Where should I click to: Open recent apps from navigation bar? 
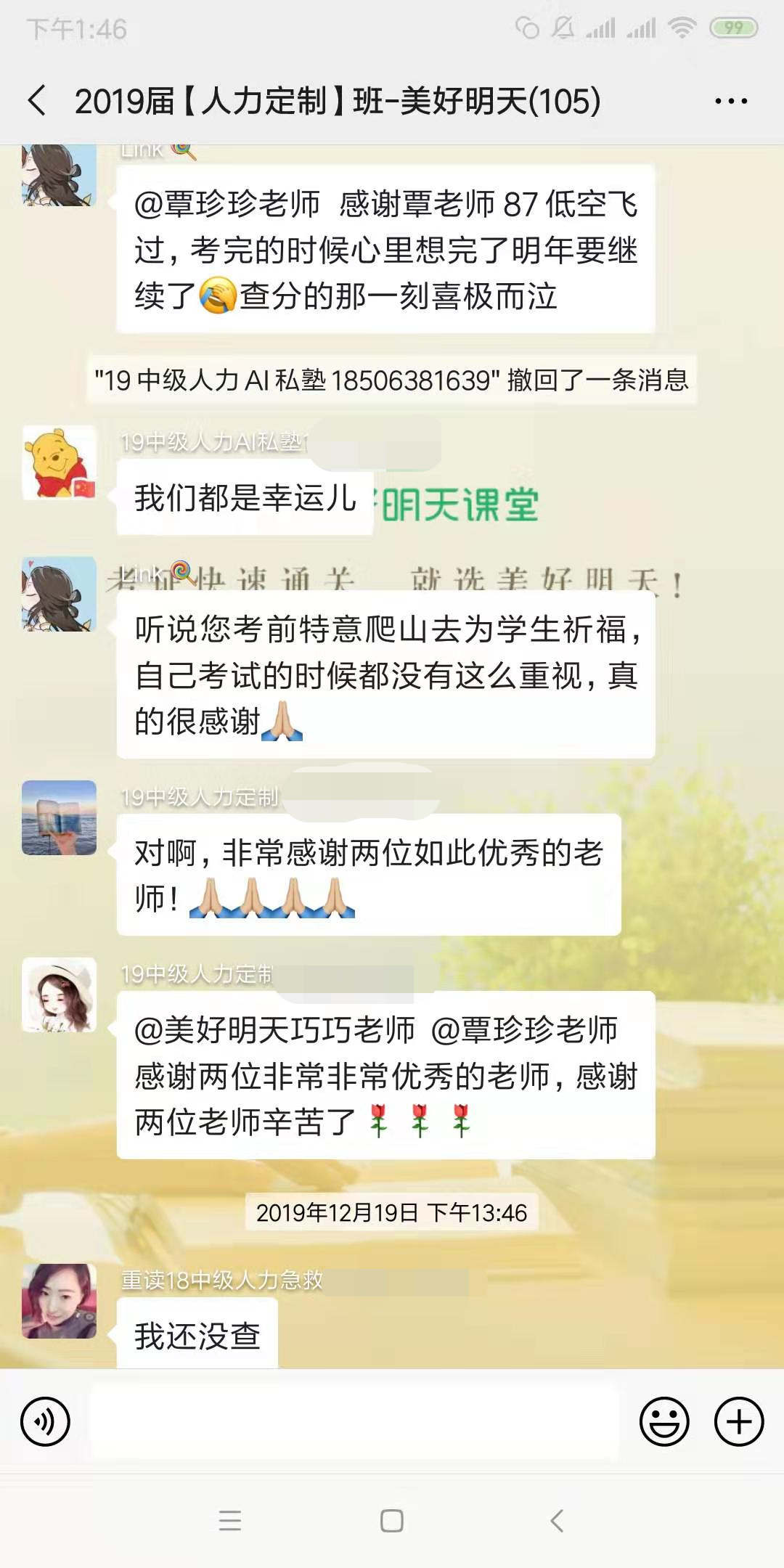click(x=229, y=1520)
